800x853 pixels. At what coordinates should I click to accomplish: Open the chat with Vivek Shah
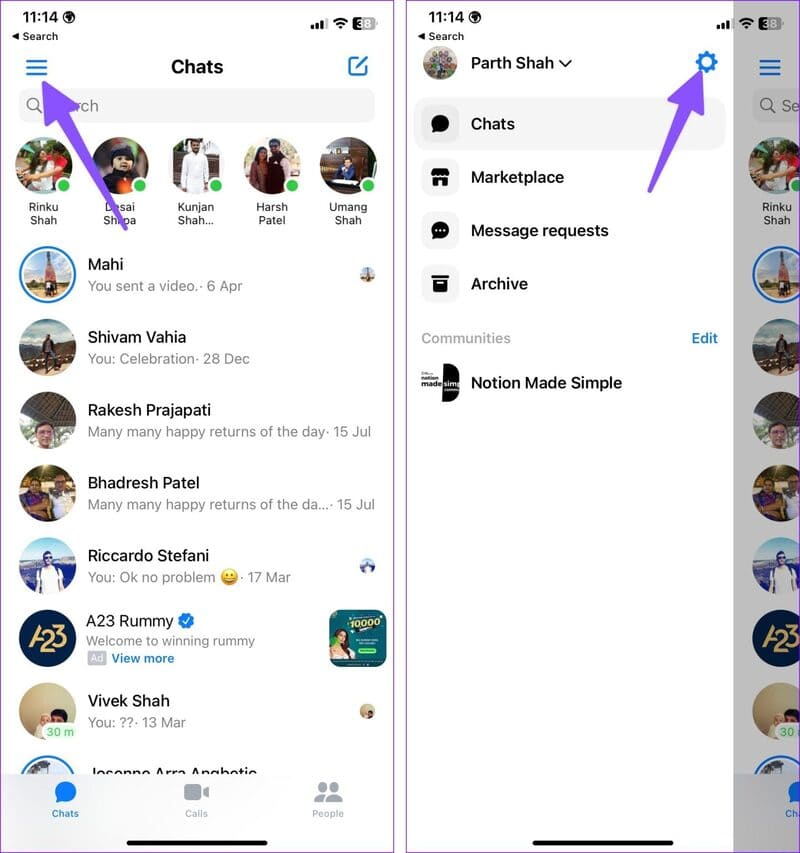coord(200,711)
